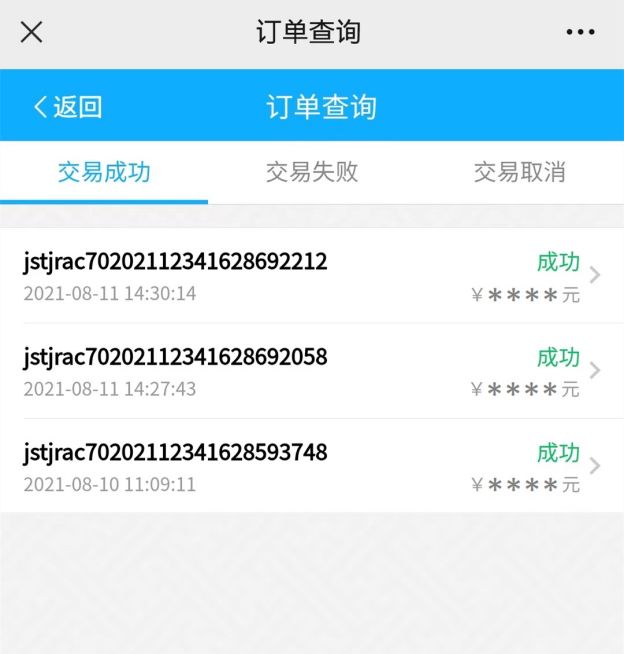This screenshot has height=654, width=624.
Task: Close the 订单查询 page with the X
Action: (32, 33)
